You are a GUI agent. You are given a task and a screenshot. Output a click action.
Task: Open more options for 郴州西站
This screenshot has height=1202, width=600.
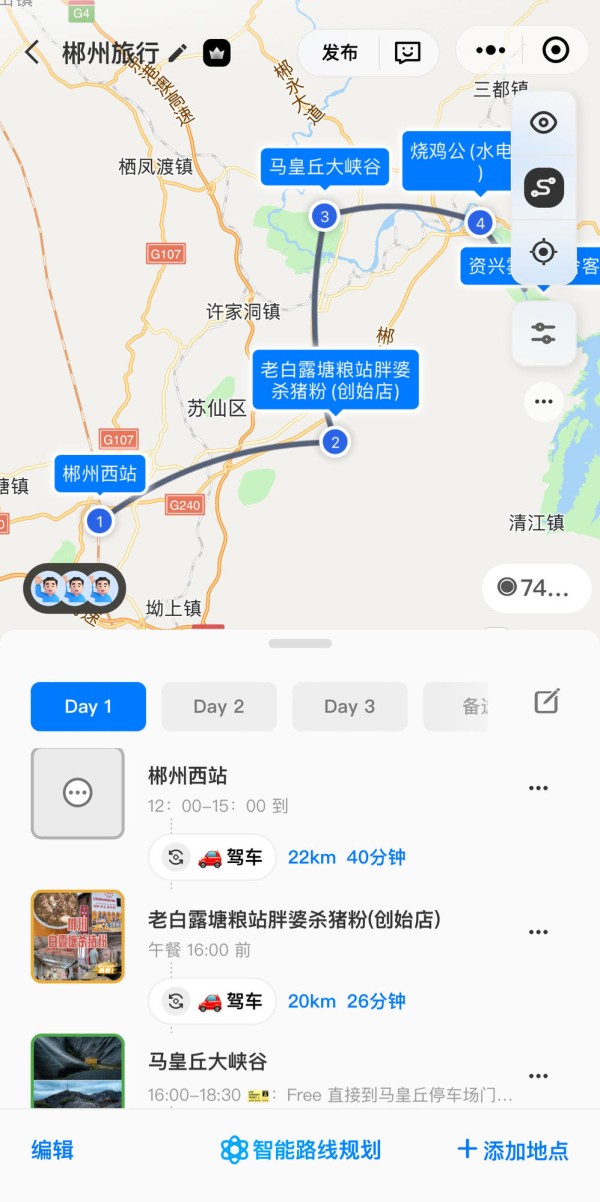(538, 788)
